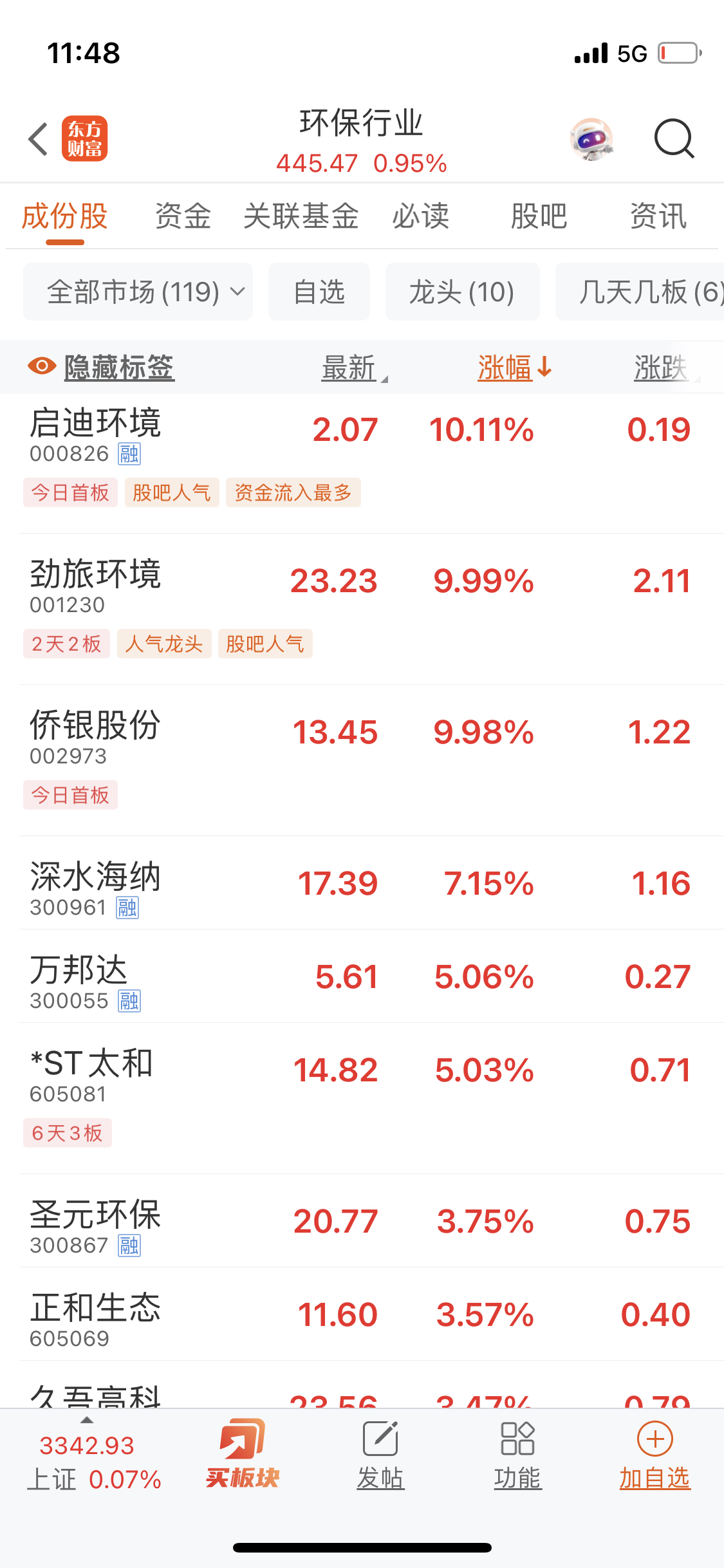Tap 买板块 in the bottom bar
This screenshot has height=1568, width=724.
[243, 1455]
